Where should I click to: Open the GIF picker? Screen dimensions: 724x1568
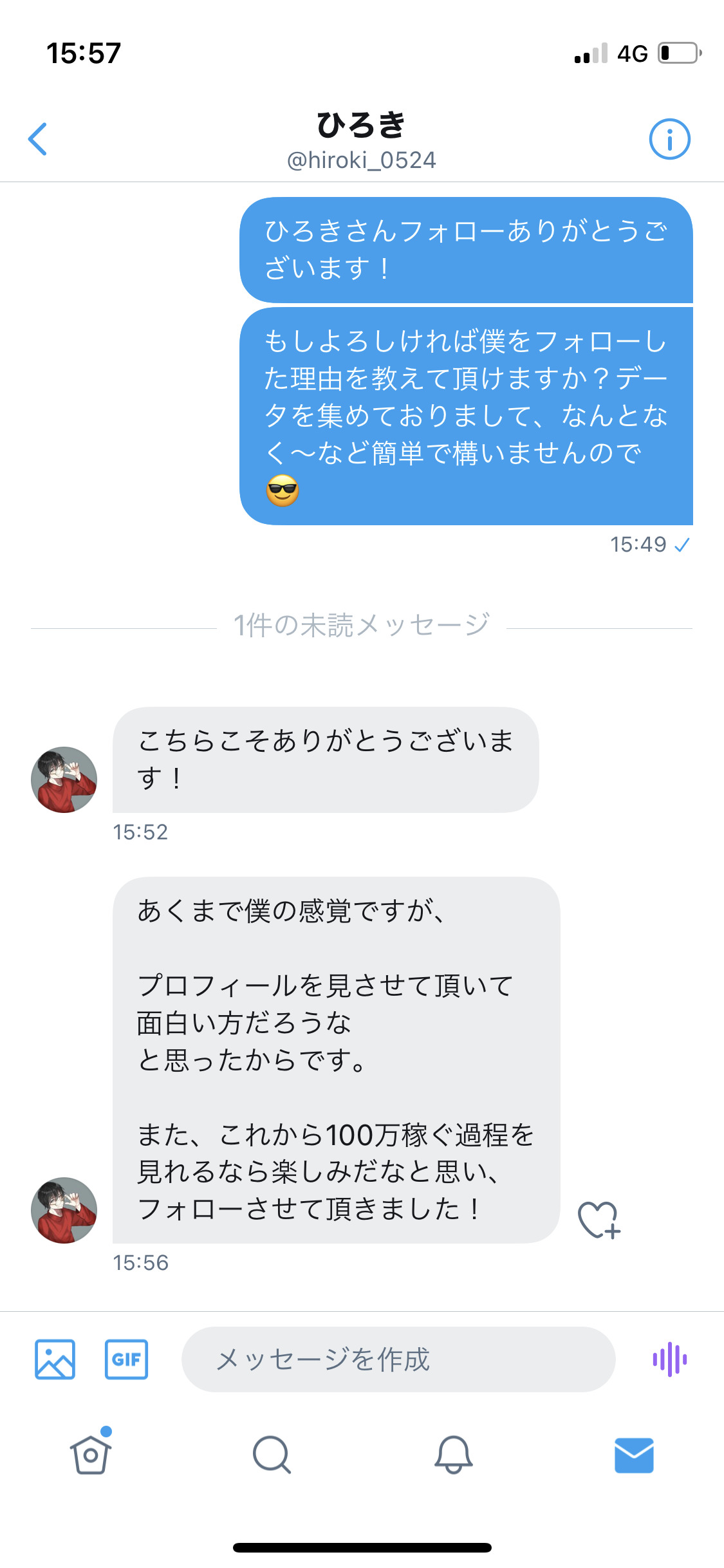click(126, 1359)
